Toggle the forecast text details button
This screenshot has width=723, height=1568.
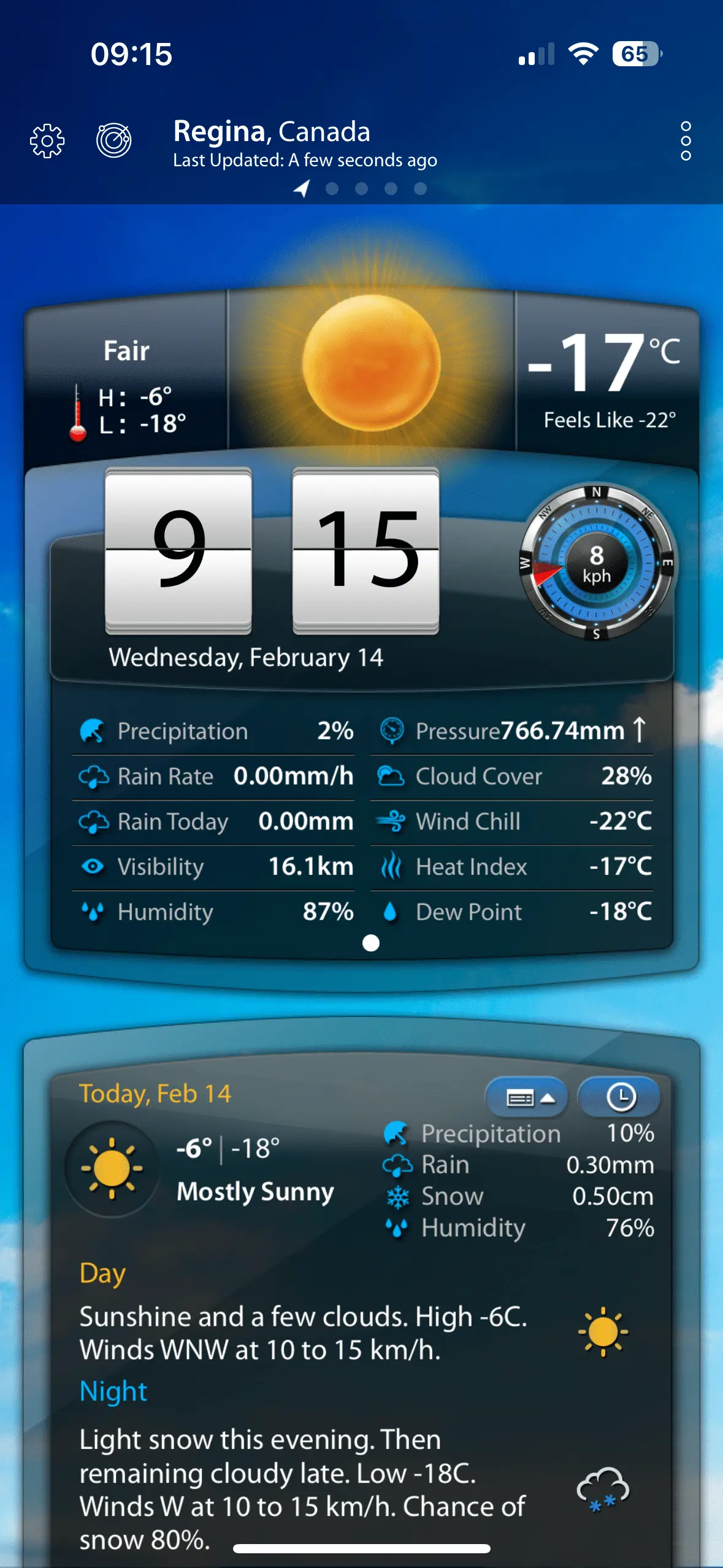tap(527, 1097)
